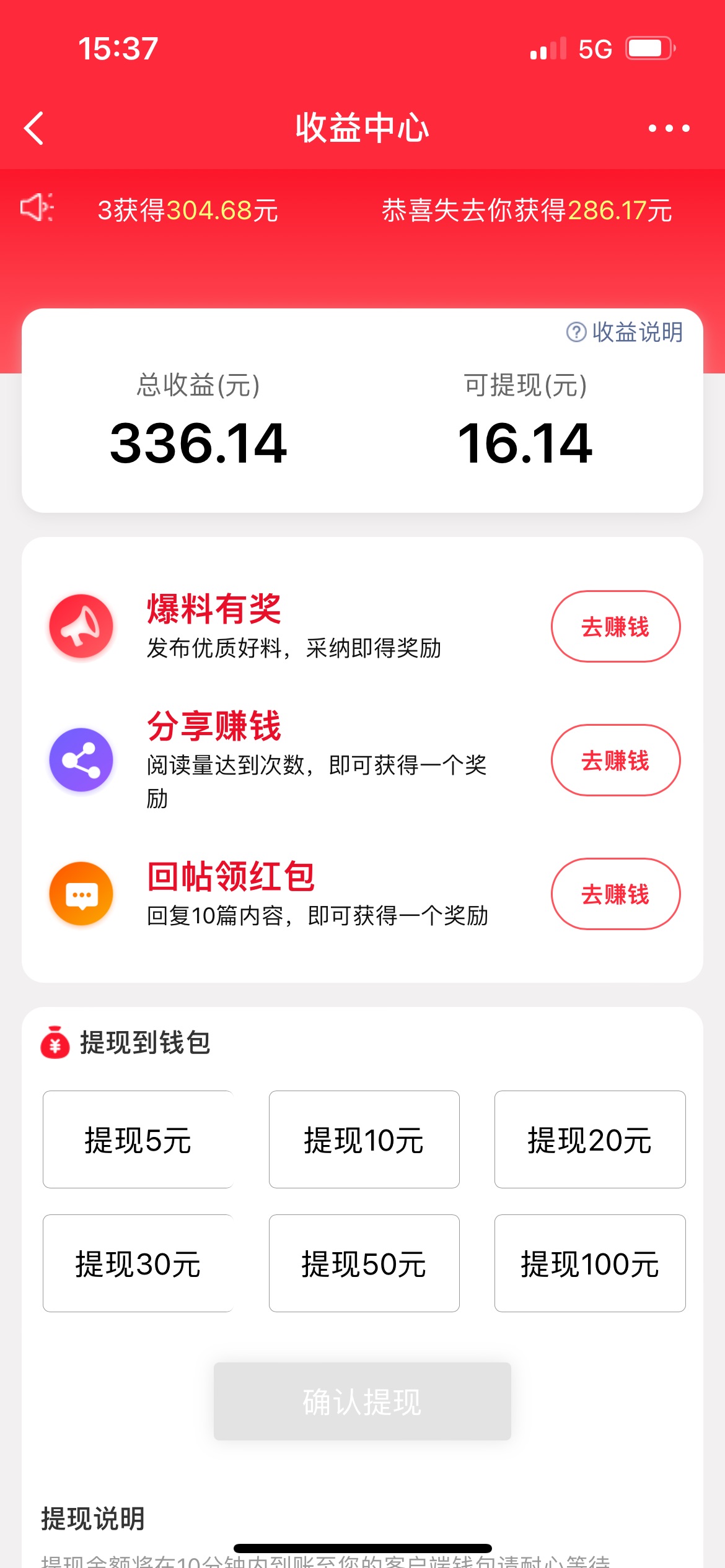
Task: Tap 去赚钱 next to 回帖领红包
Action: coord(615,894)
